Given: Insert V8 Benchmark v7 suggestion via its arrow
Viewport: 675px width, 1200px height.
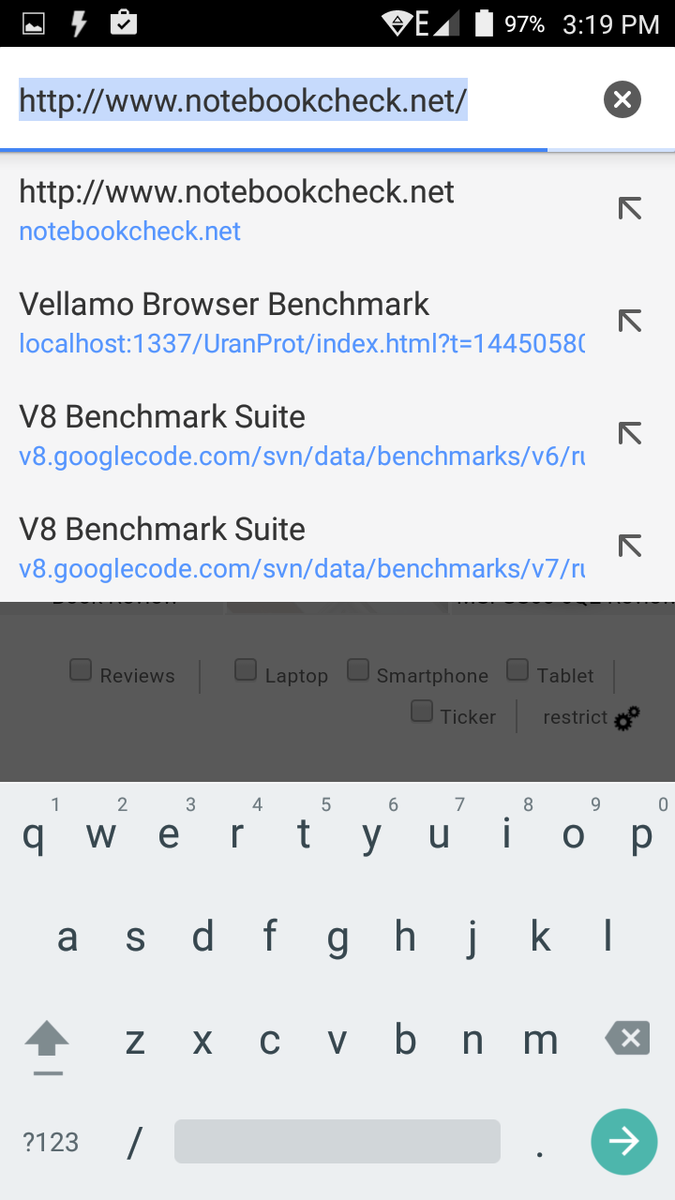Looking at the screenshot, I should coord(629,545).
